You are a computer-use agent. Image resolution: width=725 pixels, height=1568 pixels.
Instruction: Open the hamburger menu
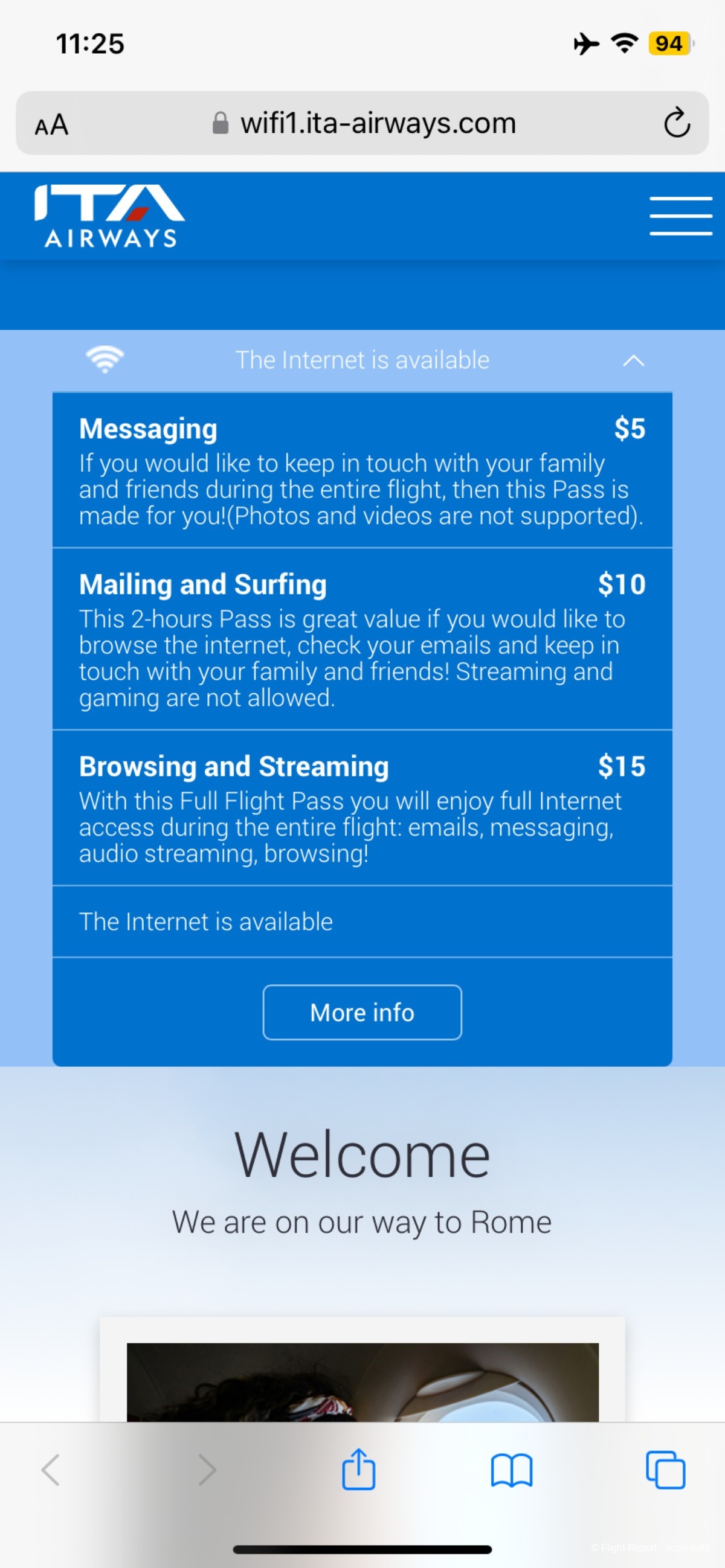click(x=680, y=216)
